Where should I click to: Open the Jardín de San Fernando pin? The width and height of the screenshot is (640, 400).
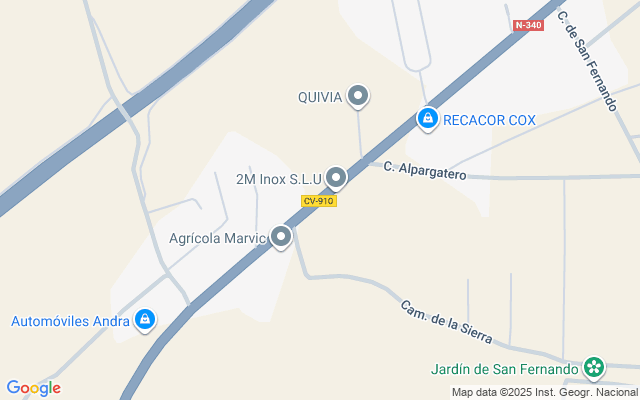pyautogui.click(x=595, y=369)
